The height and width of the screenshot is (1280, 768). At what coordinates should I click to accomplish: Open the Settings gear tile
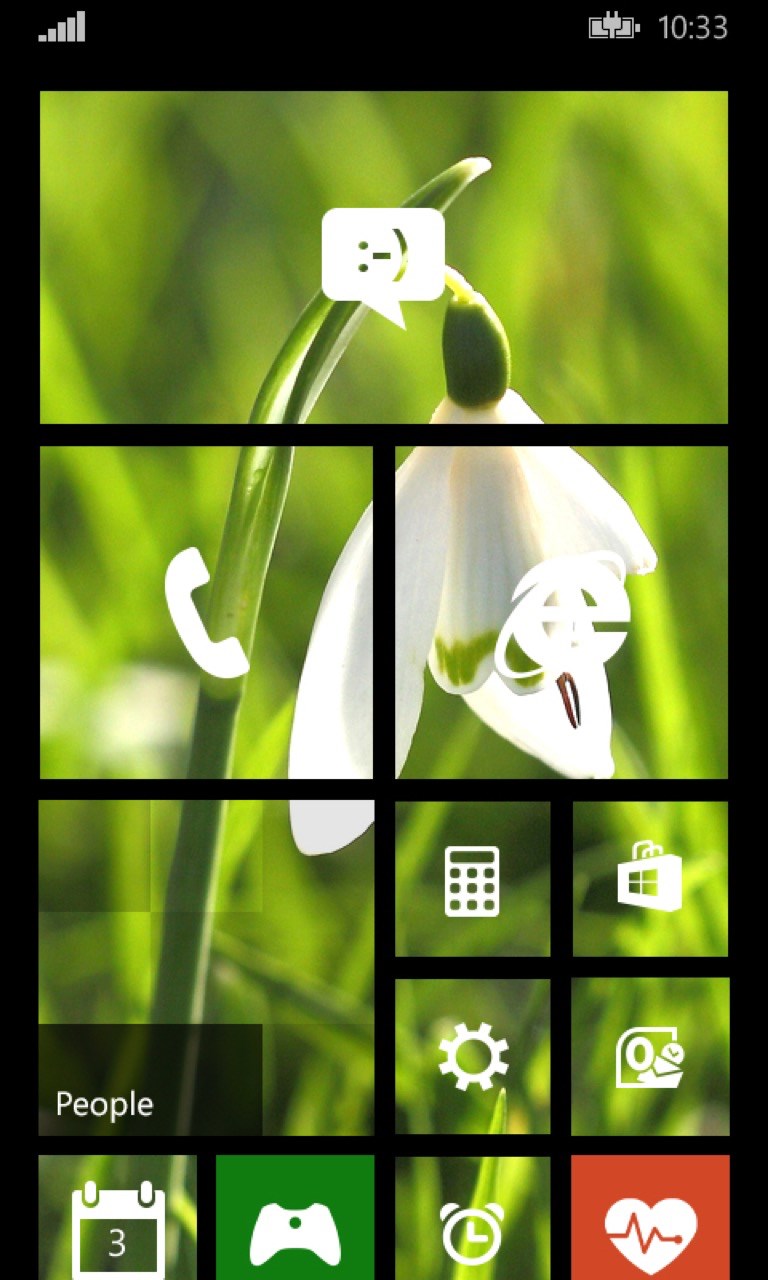pyautogui.click(x=472, y=1056)
